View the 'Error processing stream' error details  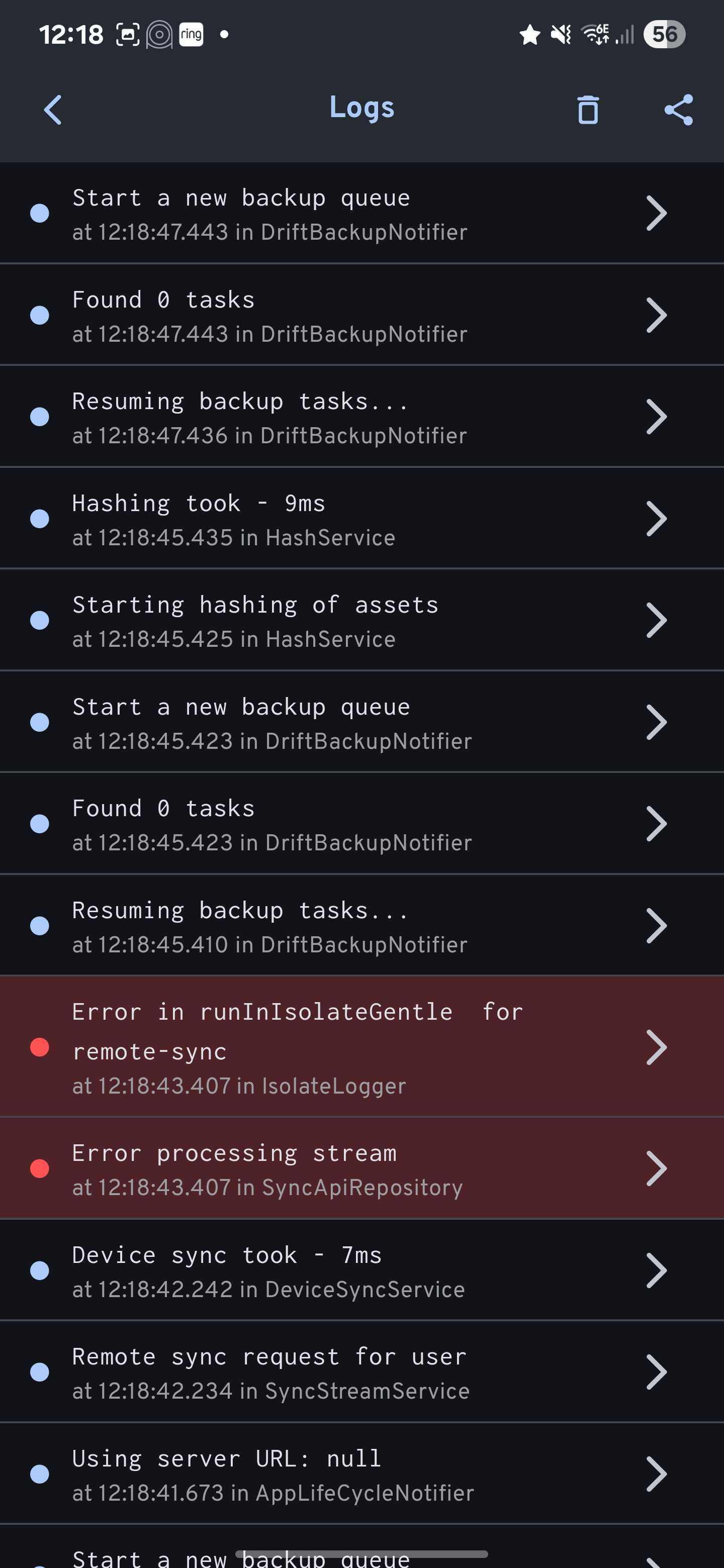pos(361,1168)
